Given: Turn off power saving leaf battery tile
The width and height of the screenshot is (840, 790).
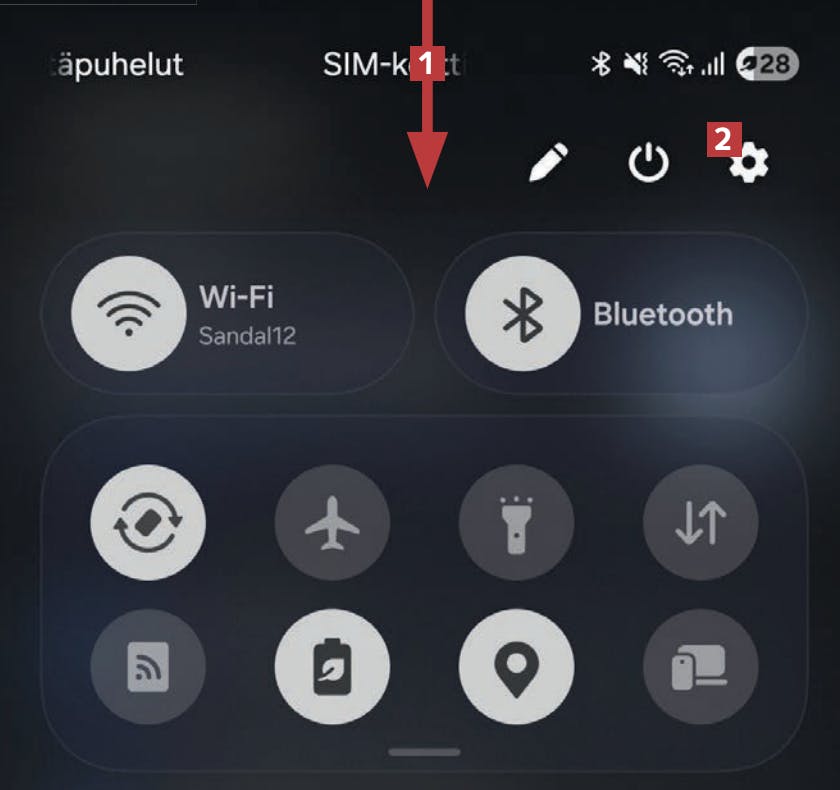Looking at the screenshot, I should click(332, 667).
